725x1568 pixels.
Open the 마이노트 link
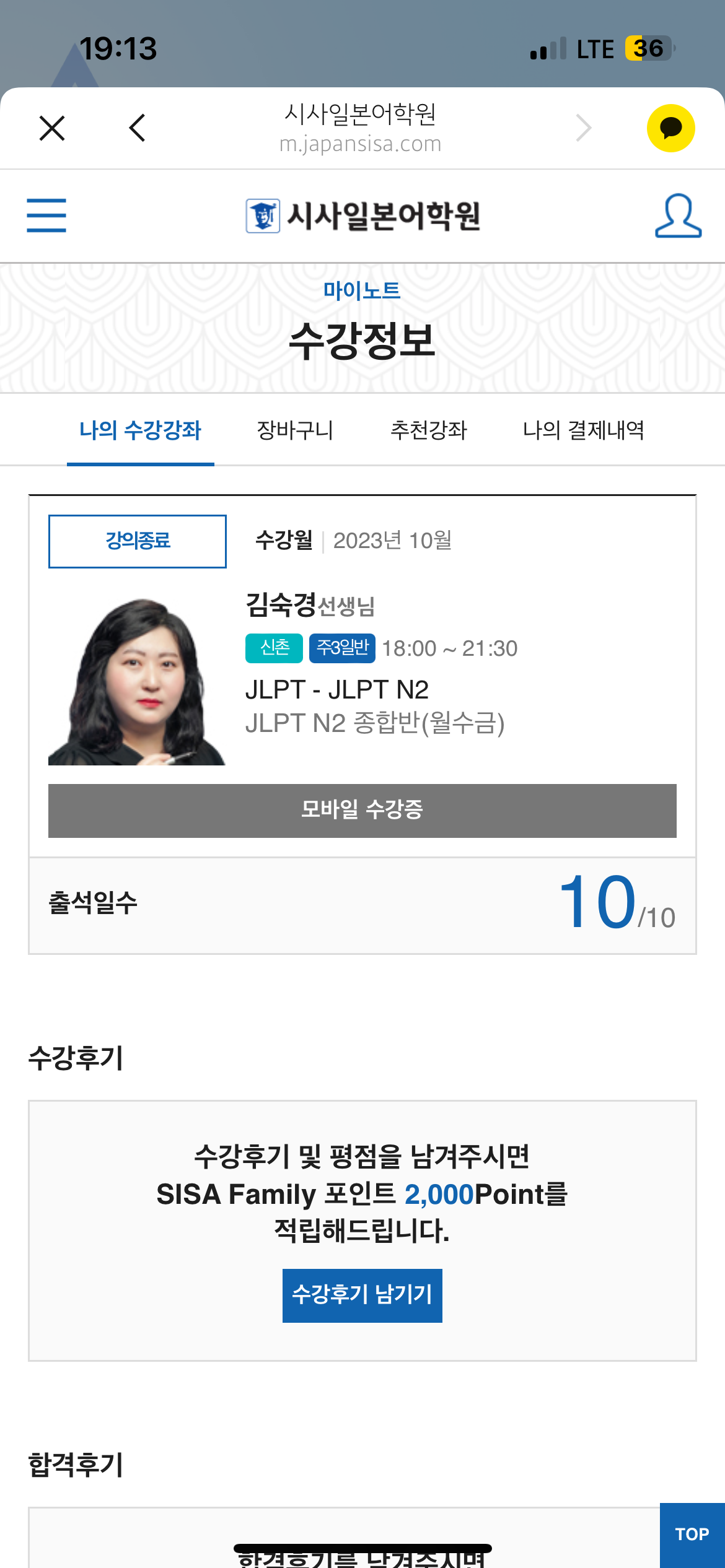tap(362, 291)
